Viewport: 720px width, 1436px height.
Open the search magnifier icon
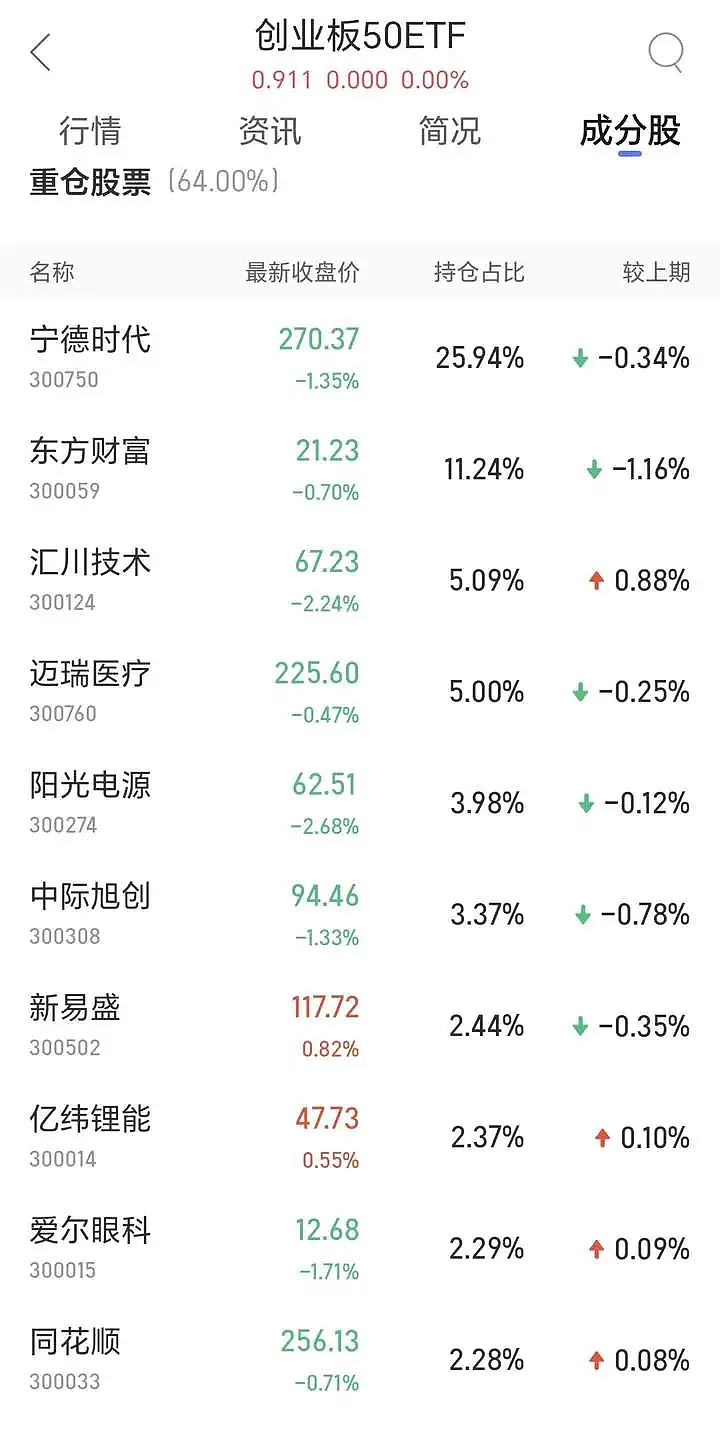pos(666,52)
